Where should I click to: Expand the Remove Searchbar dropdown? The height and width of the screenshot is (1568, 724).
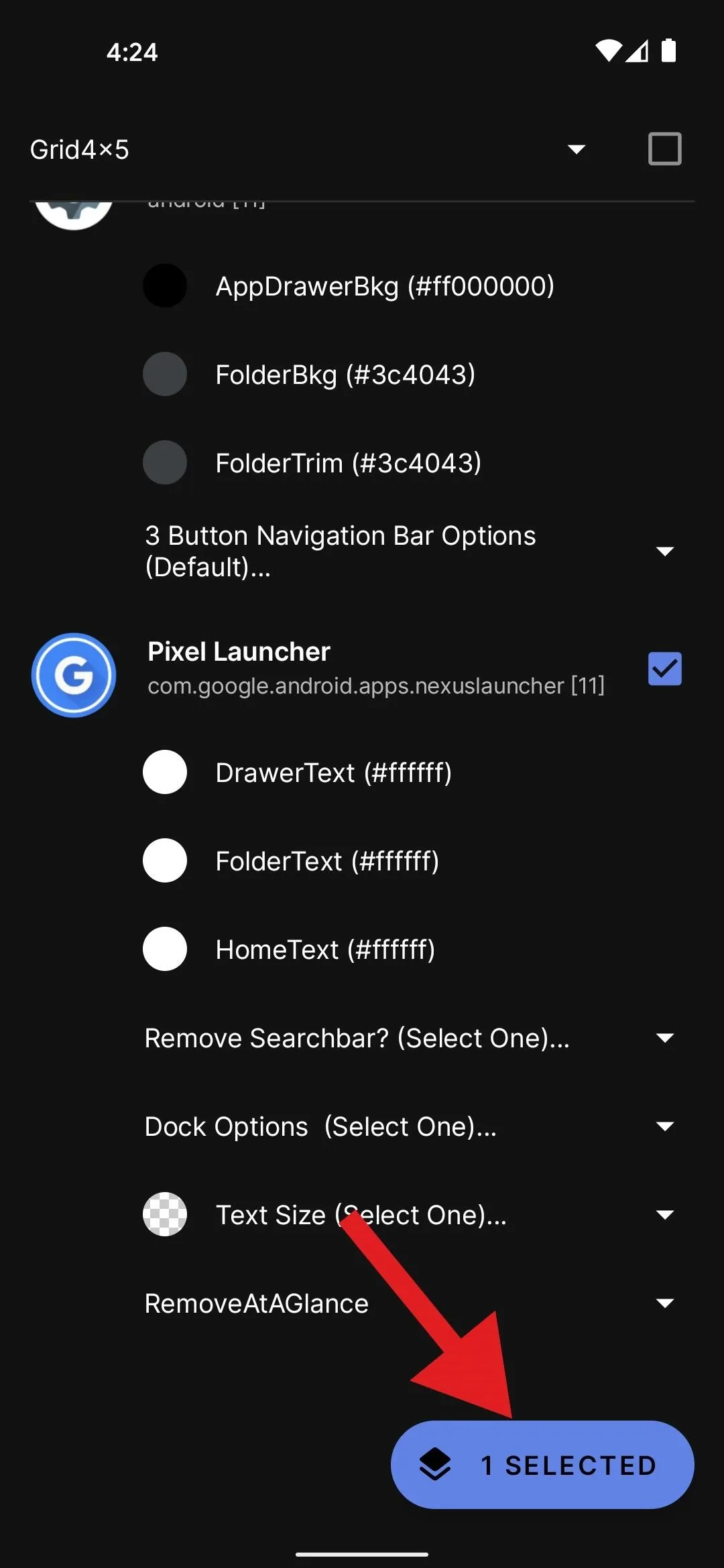[410, 1038]
